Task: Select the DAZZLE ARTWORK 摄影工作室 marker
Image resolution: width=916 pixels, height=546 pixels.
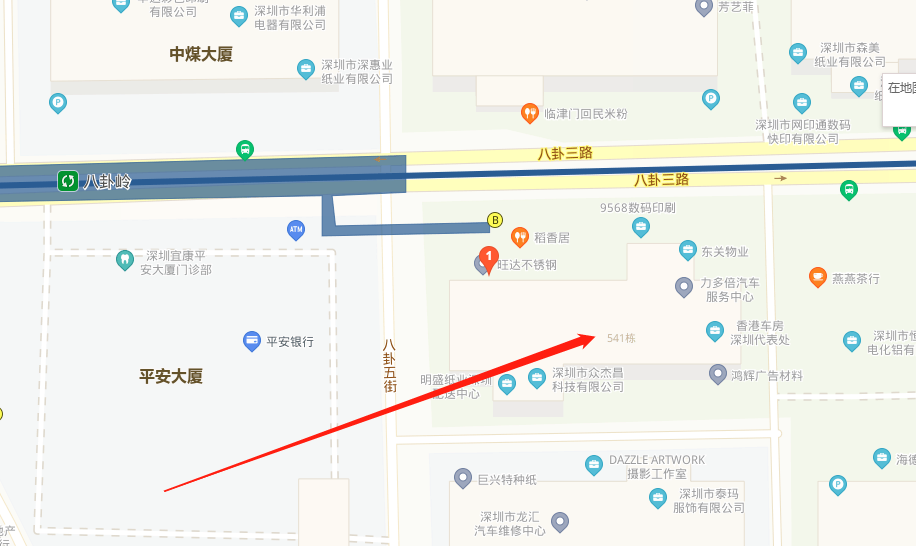Action: click(x=594, y=465)
